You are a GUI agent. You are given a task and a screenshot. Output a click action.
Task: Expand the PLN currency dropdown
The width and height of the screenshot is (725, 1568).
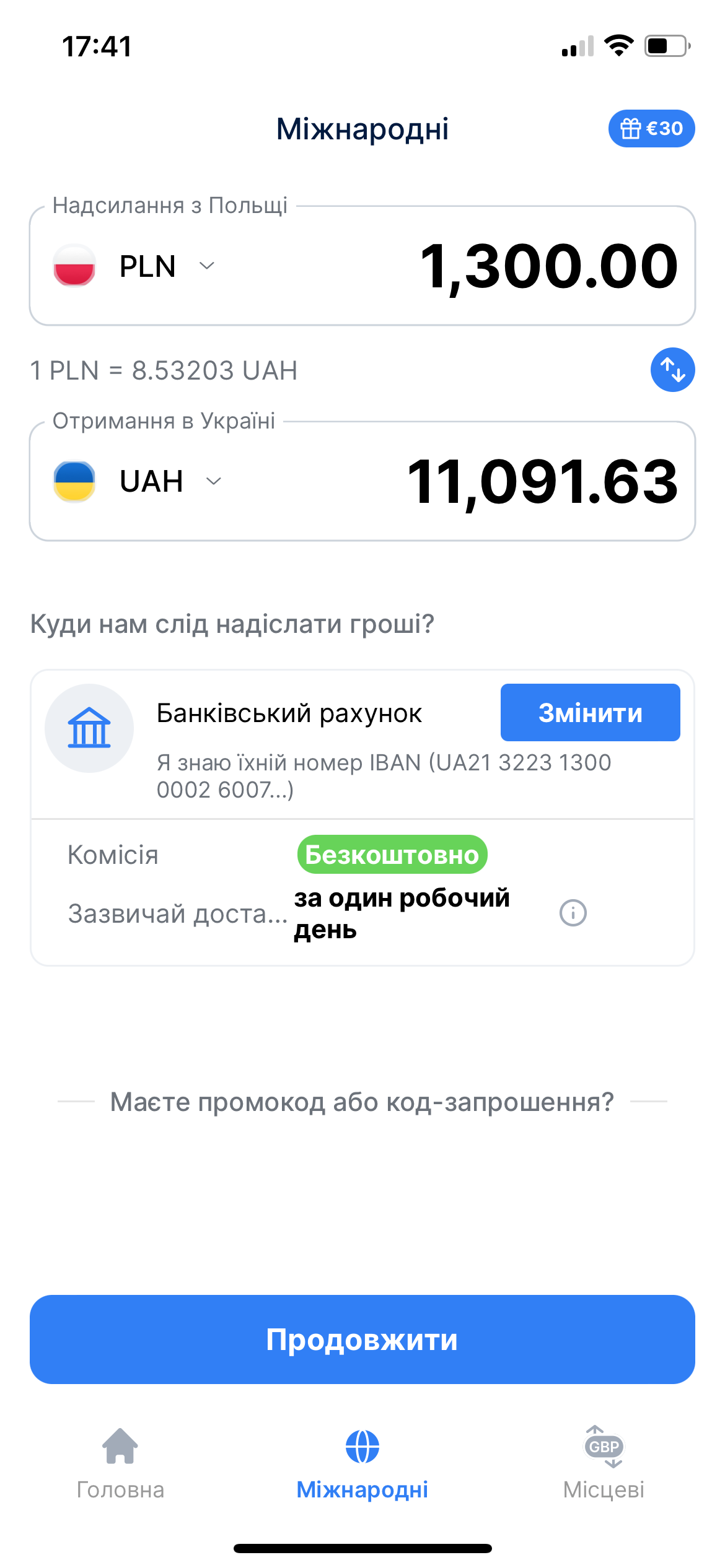pos(164,266)
